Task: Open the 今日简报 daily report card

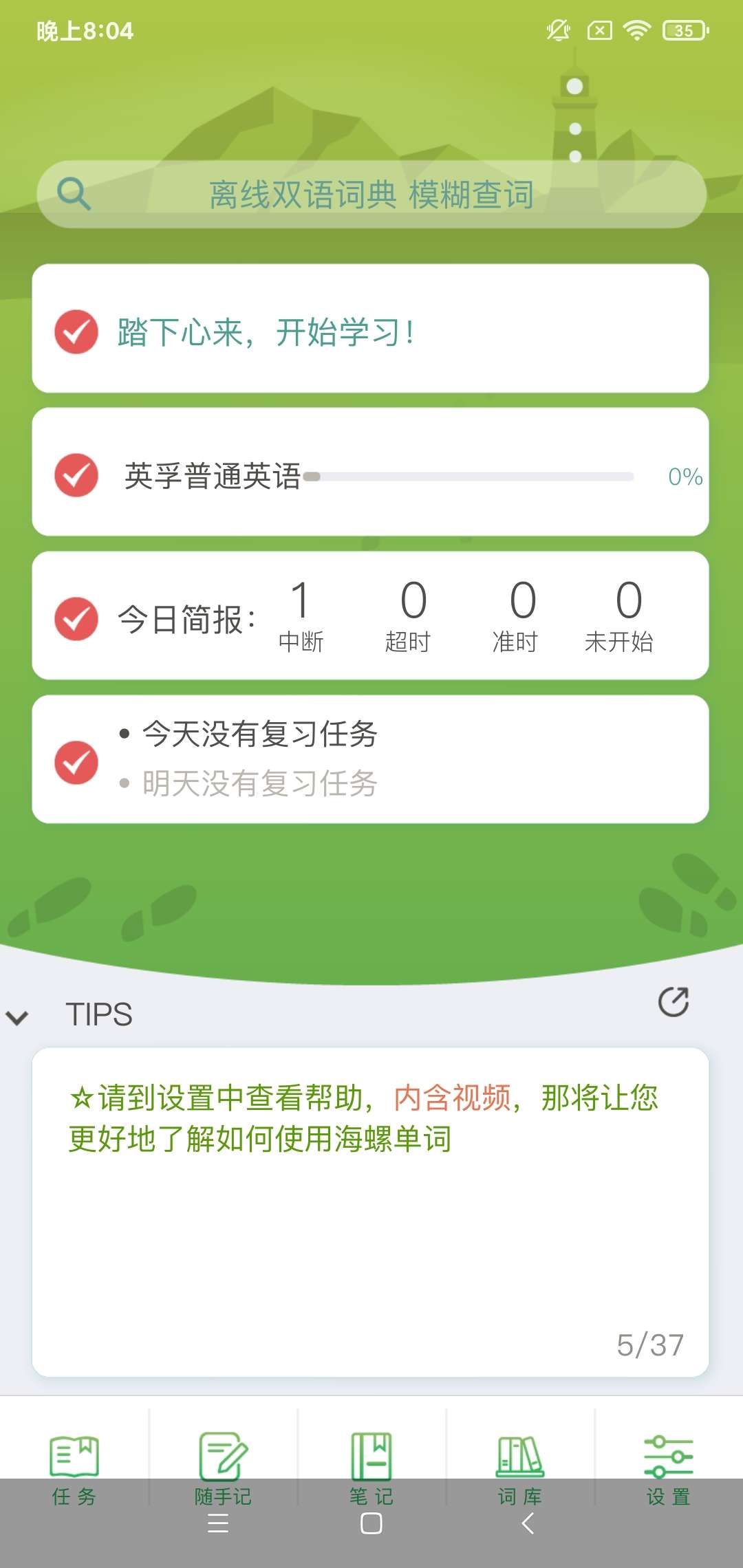Action: pos(370,617)
